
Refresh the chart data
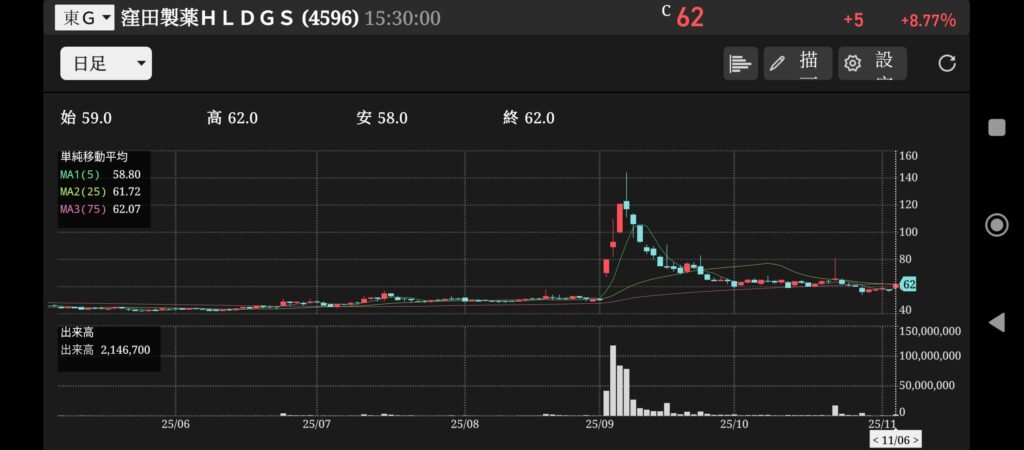[x=947, y=63]
